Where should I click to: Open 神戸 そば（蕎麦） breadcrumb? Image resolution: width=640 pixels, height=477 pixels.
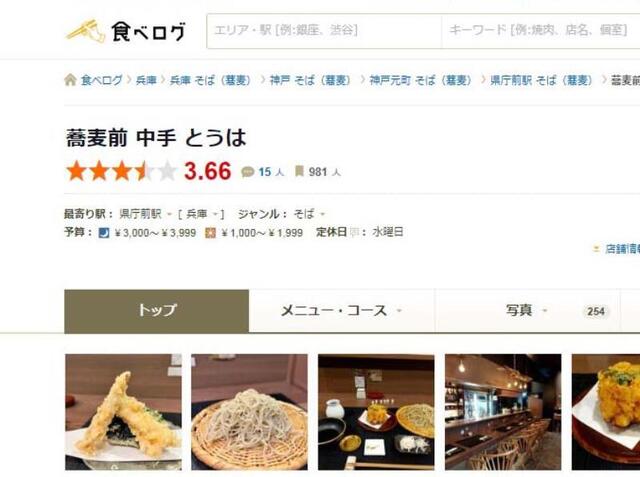[308, 80]
